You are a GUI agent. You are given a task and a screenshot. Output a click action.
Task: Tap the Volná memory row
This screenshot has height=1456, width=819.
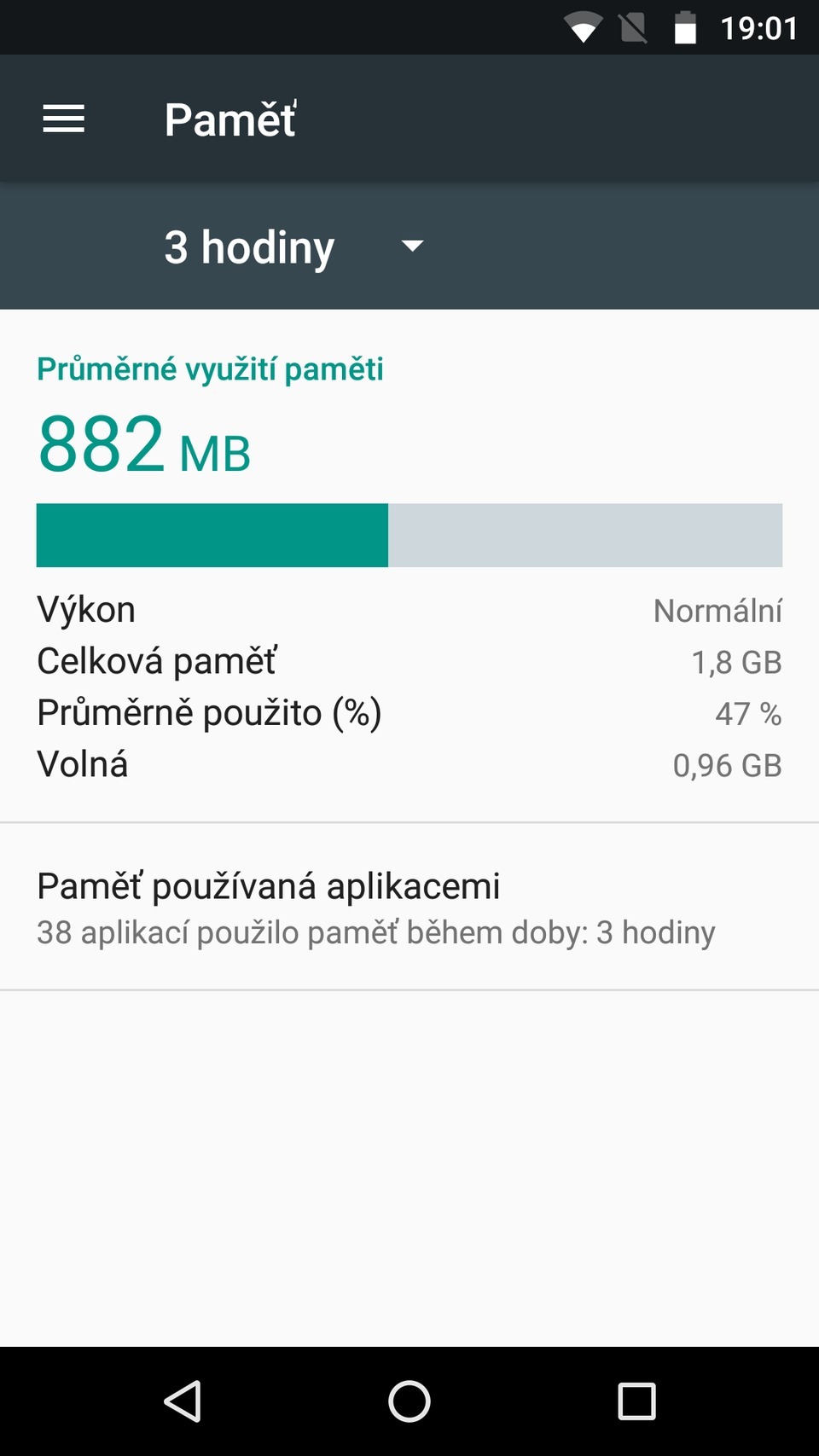point(409,764)
